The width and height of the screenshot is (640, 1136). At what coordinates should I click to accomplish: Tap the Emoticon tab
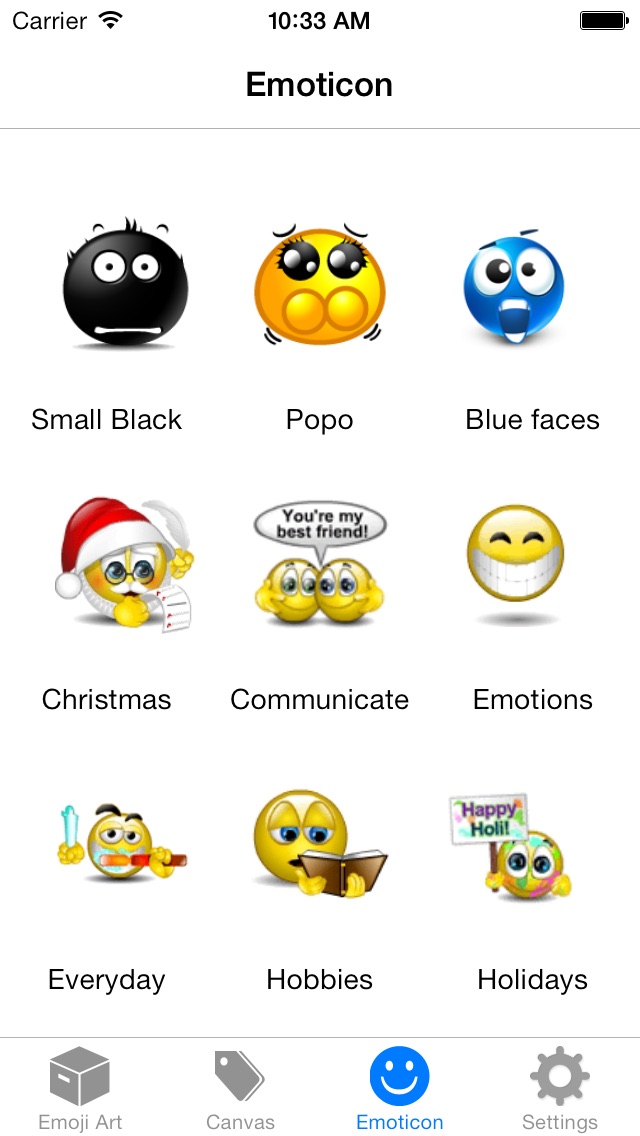[x=399, y=1088]
